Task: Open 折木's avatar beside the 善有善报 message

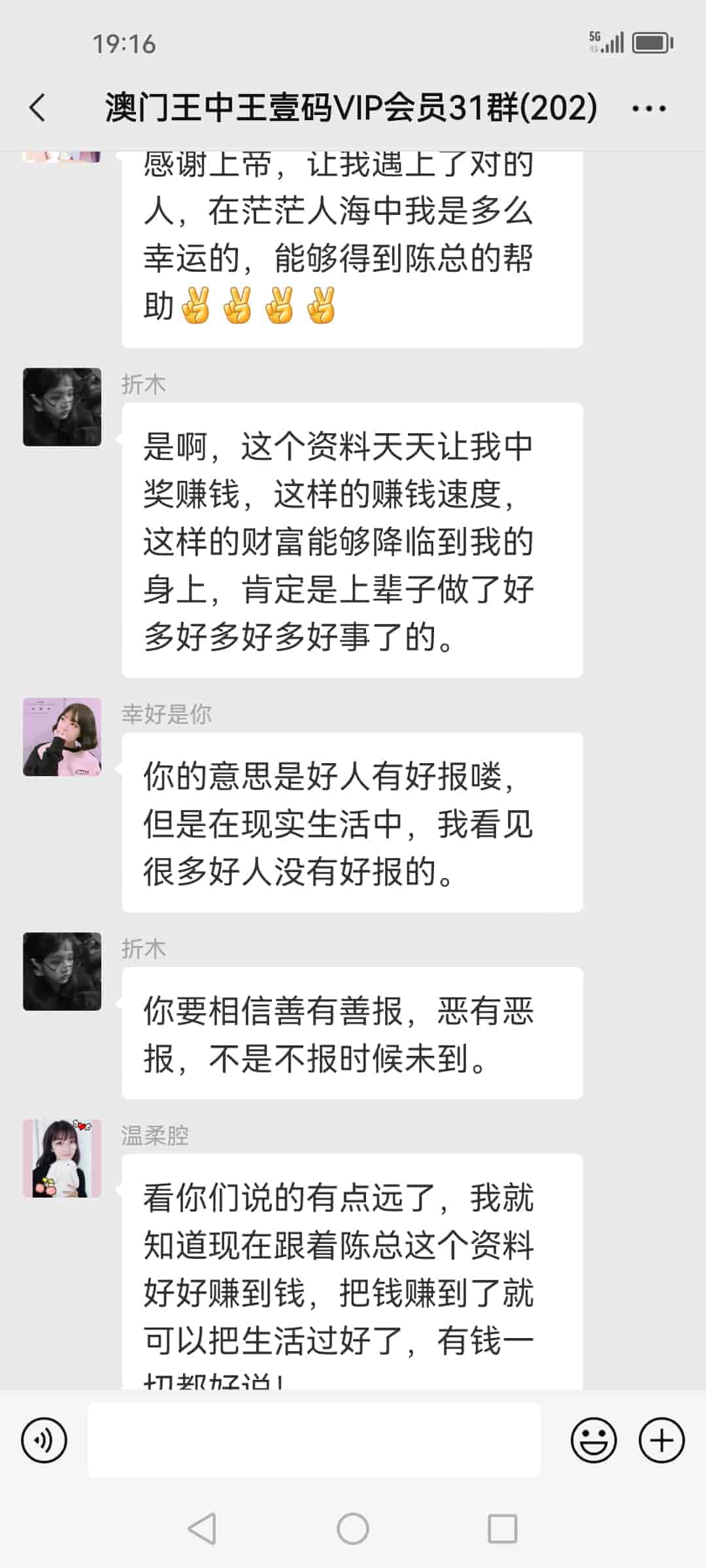Action: click(62, 972)
